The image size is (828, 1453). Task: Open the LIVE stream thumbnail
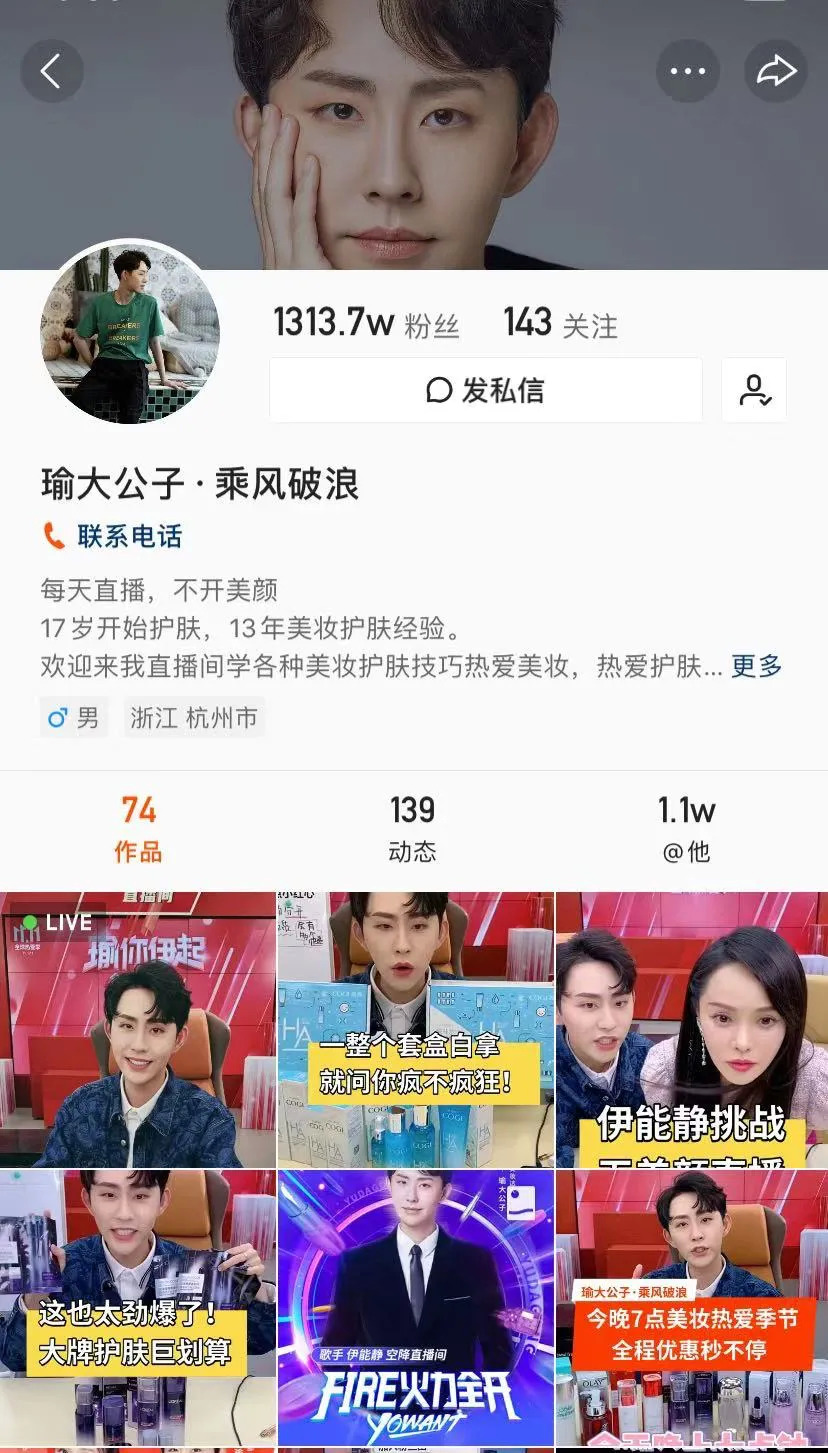click(137, 1030)
